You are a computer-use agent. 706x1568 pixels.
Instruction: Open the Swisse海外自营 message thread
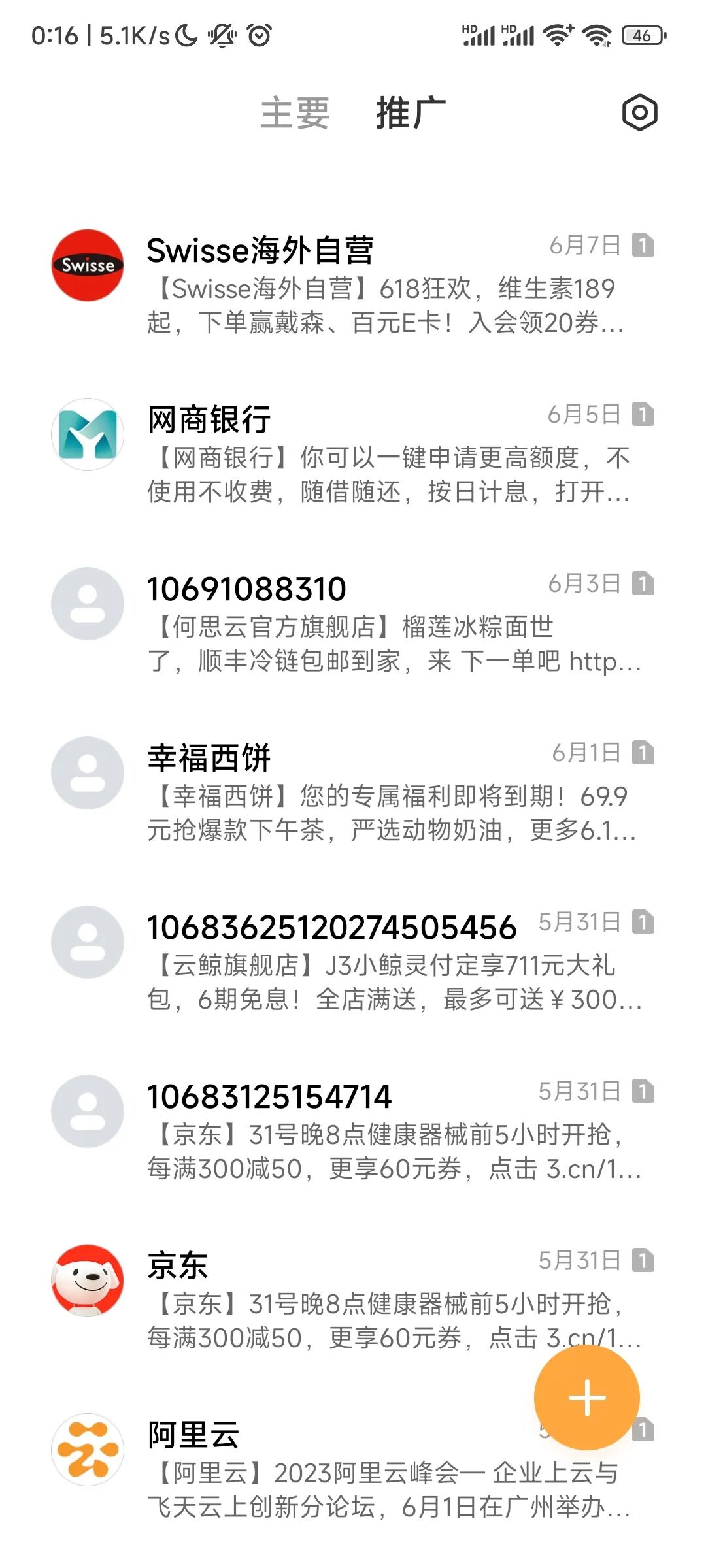click(353, 284)
